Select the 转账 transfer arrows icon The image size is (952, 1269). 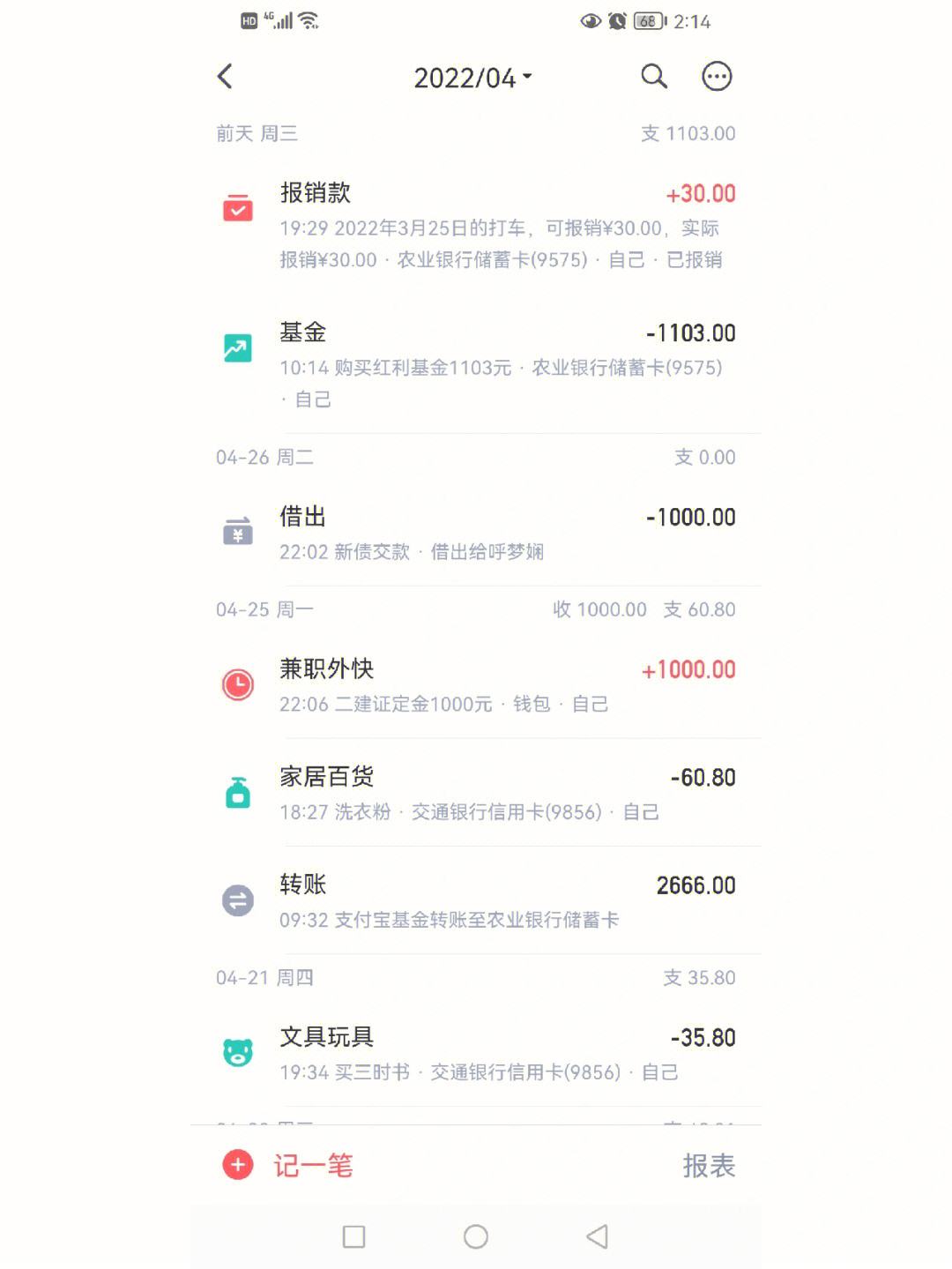click(236, 899)
